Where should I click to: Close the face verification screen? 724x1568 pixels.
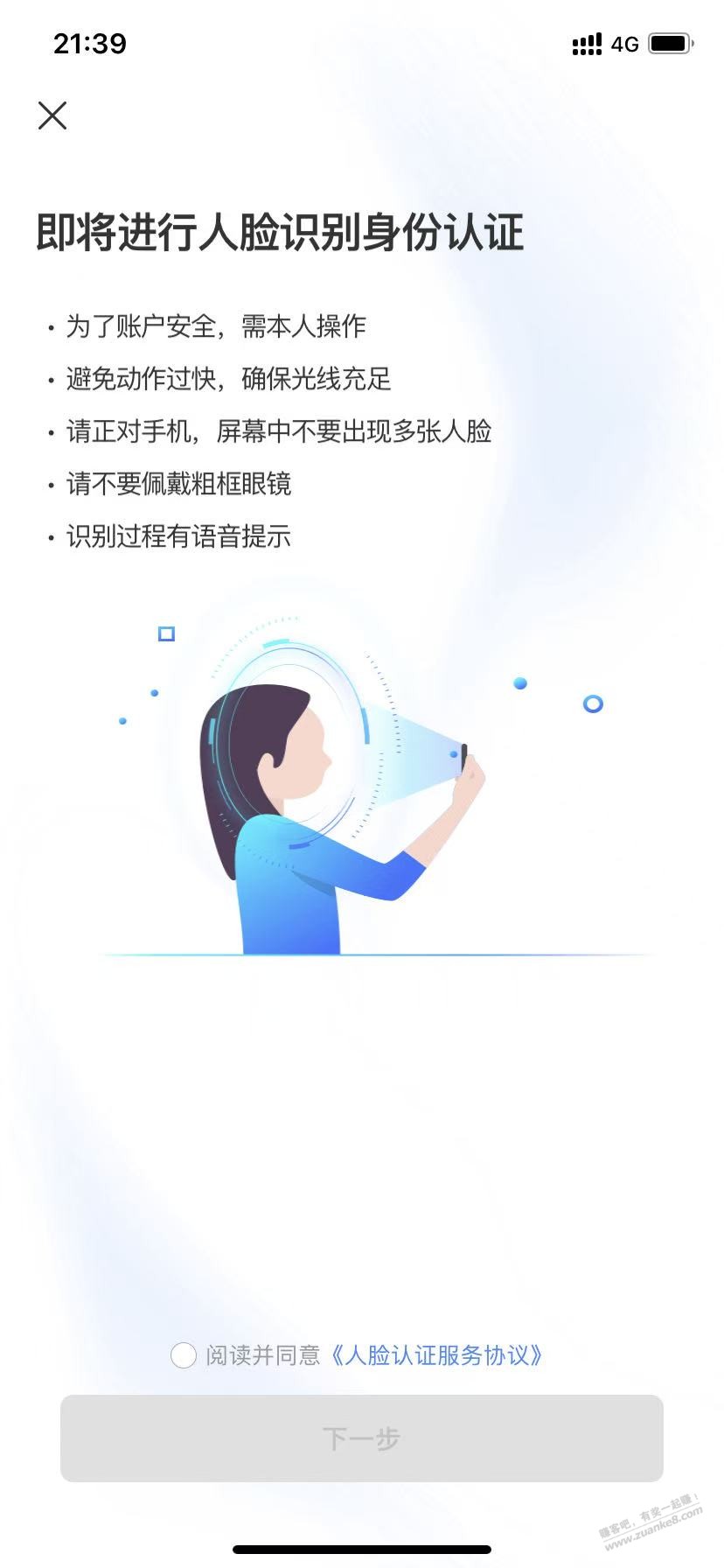click(x=52, y=115)
